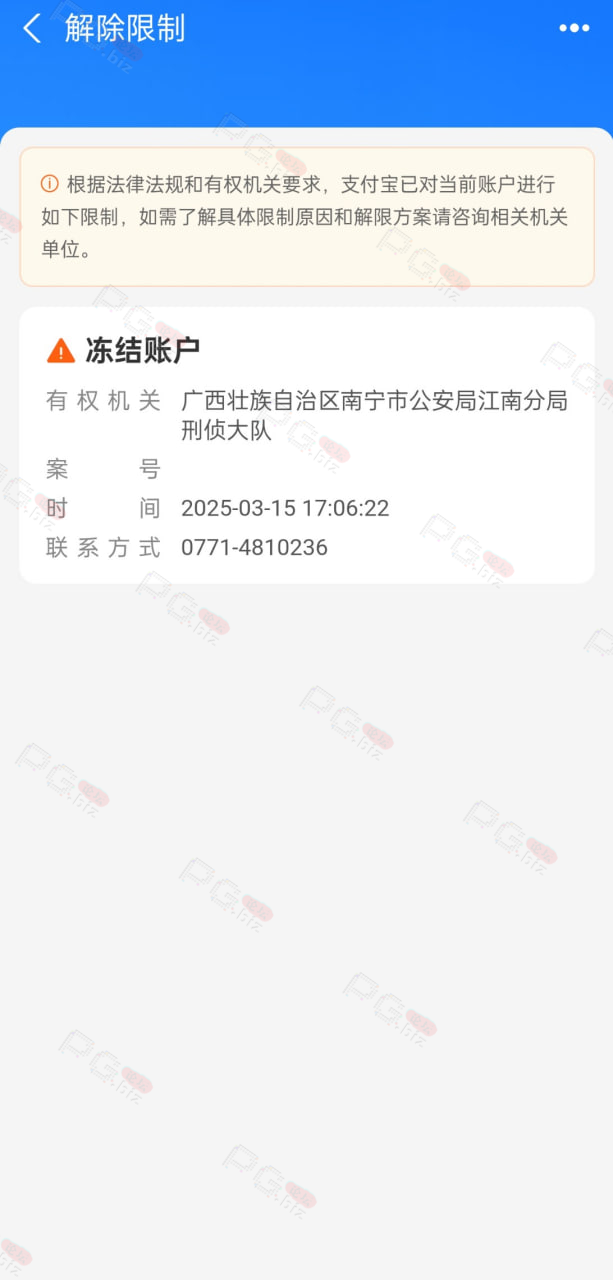Go back using the back arrow
This screenshot has width=613, height=1280.
32,28
